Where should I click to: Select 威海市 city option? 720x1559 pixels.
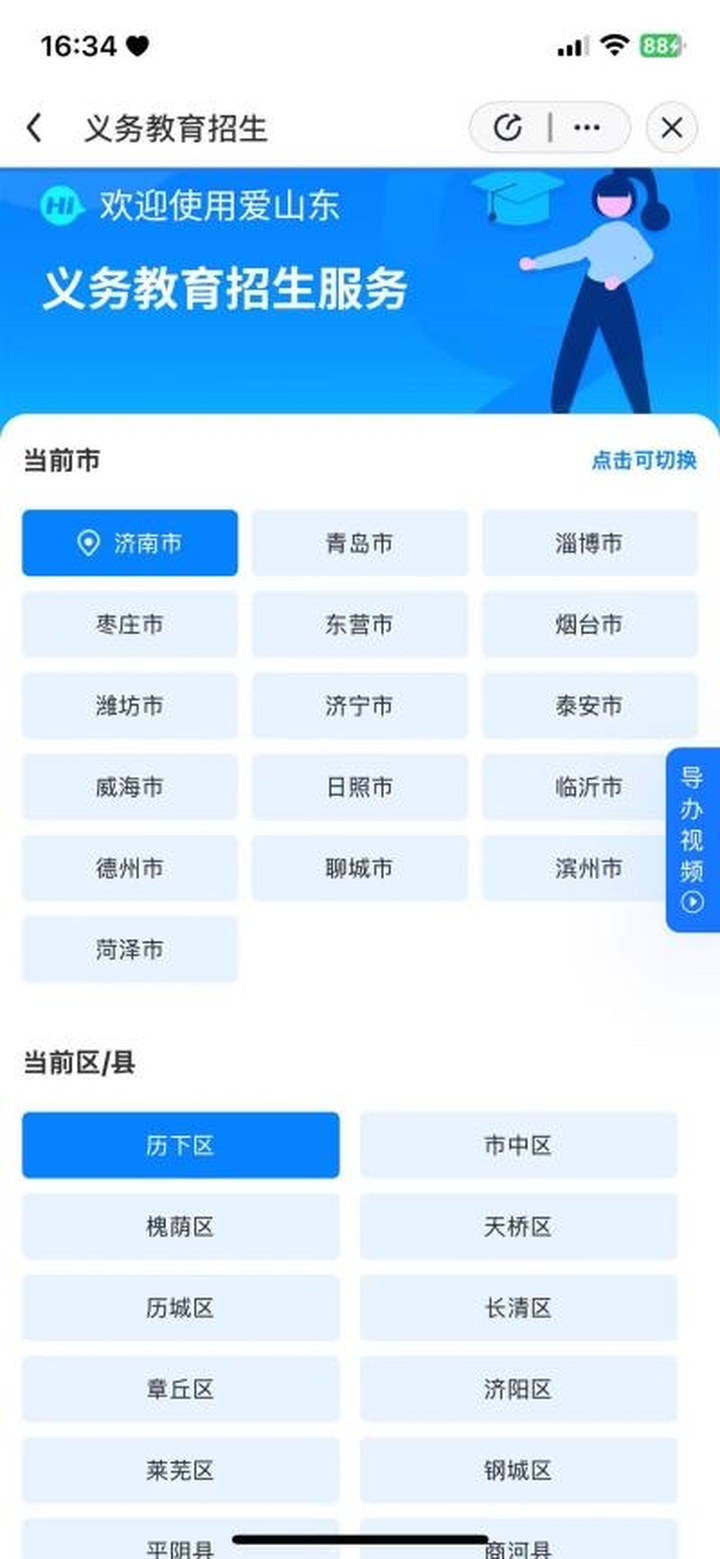tap(130, 787)
